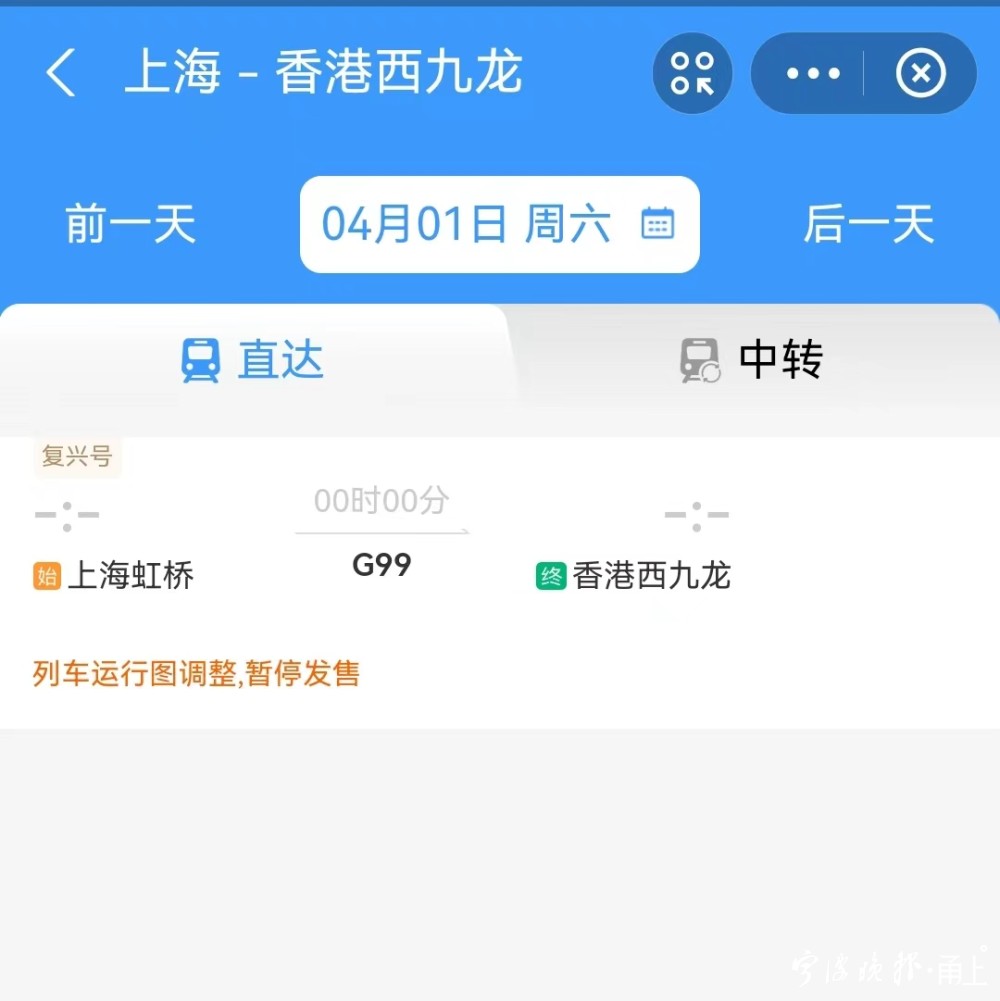Open the G99 train to 香港西九龙

(x=382, y=565)
